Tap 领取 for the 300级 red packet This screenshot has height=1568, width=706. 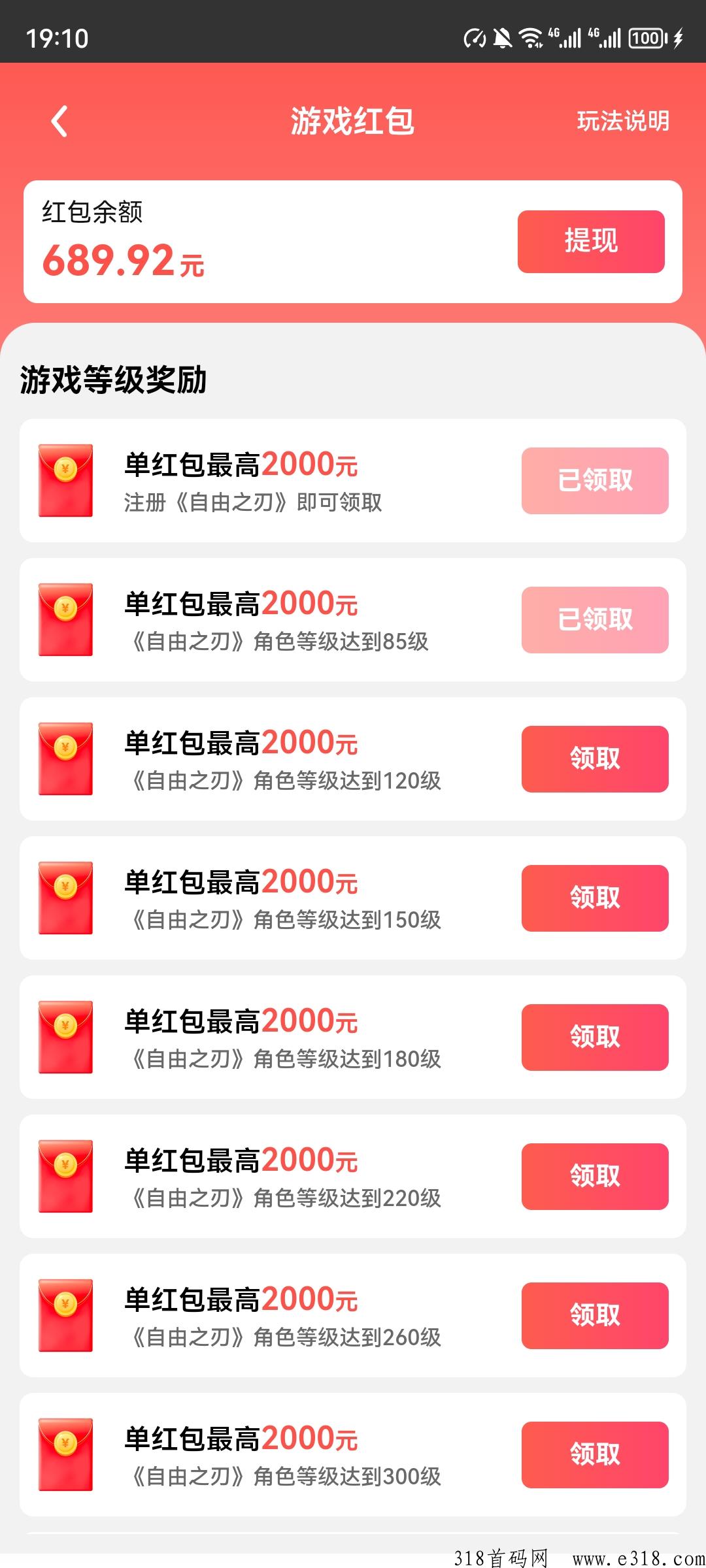tap(595, 1455)
